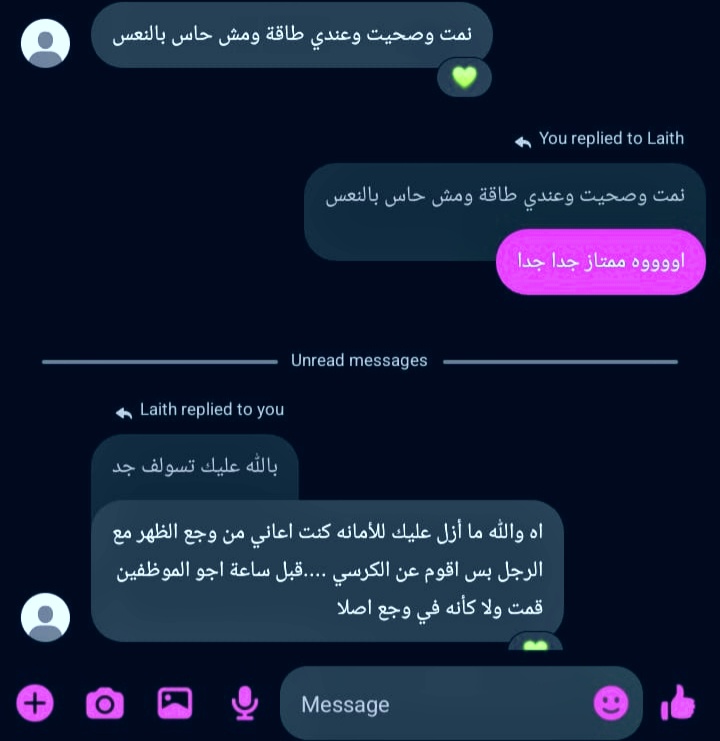720x741 pixels.
Task: Jump to the quoted message in your reply
Action: point(504,197)
